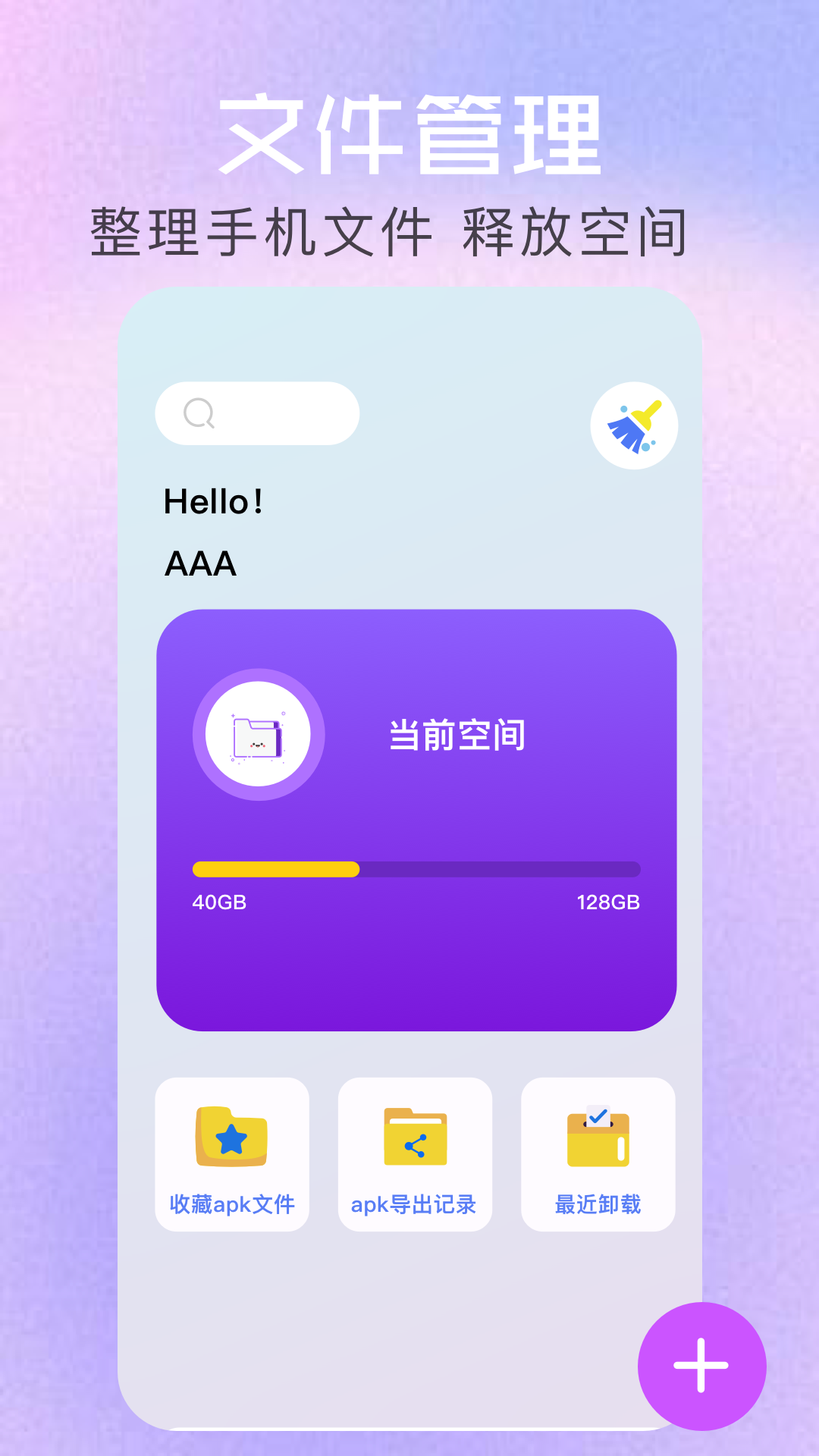Open the cleaning broom tool
The image size is (819, 1456).
[x=635, y=426]
